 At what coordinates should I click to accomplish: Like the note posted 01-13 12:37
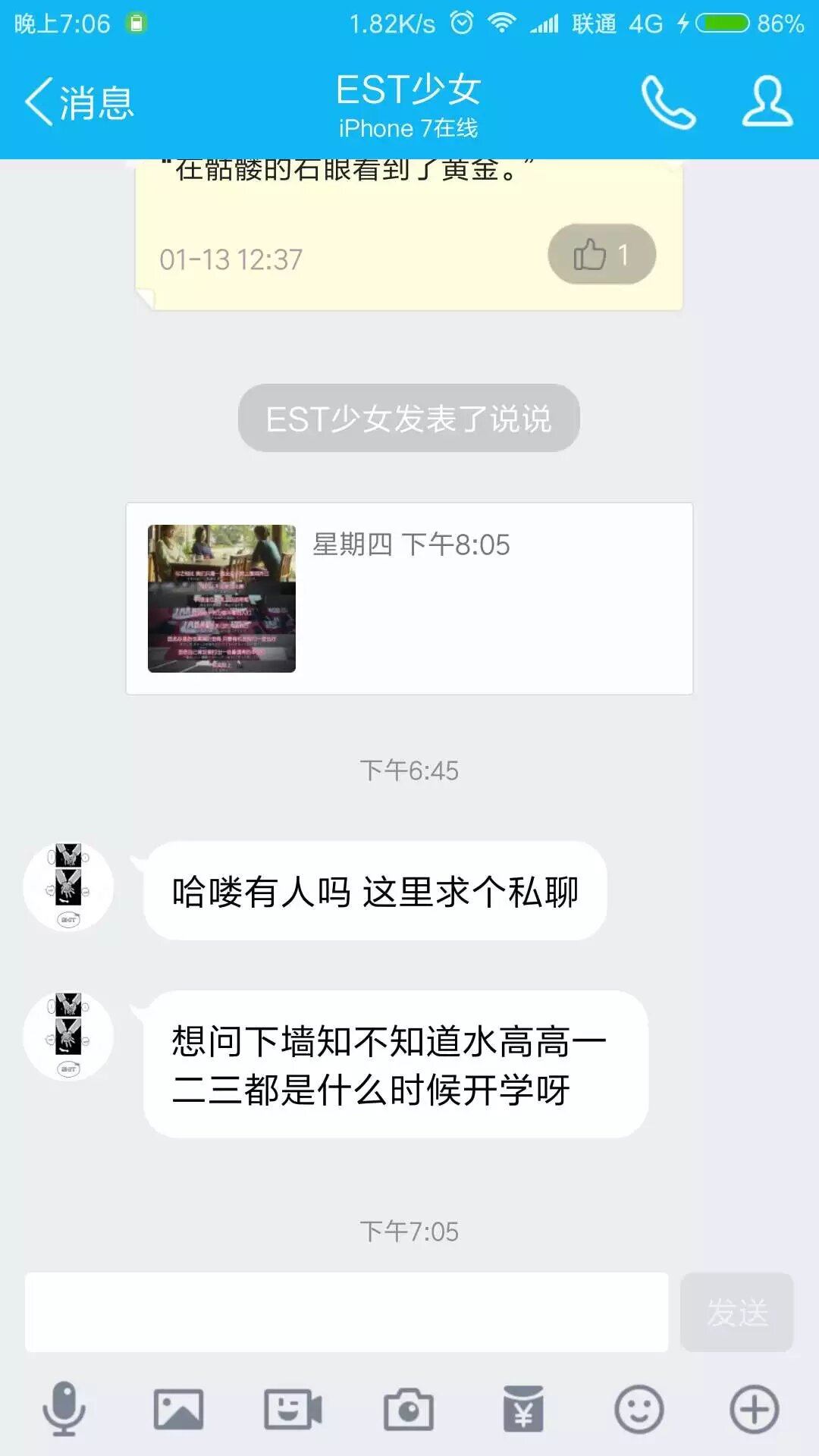pyautogui.click(x=601, y=255)
